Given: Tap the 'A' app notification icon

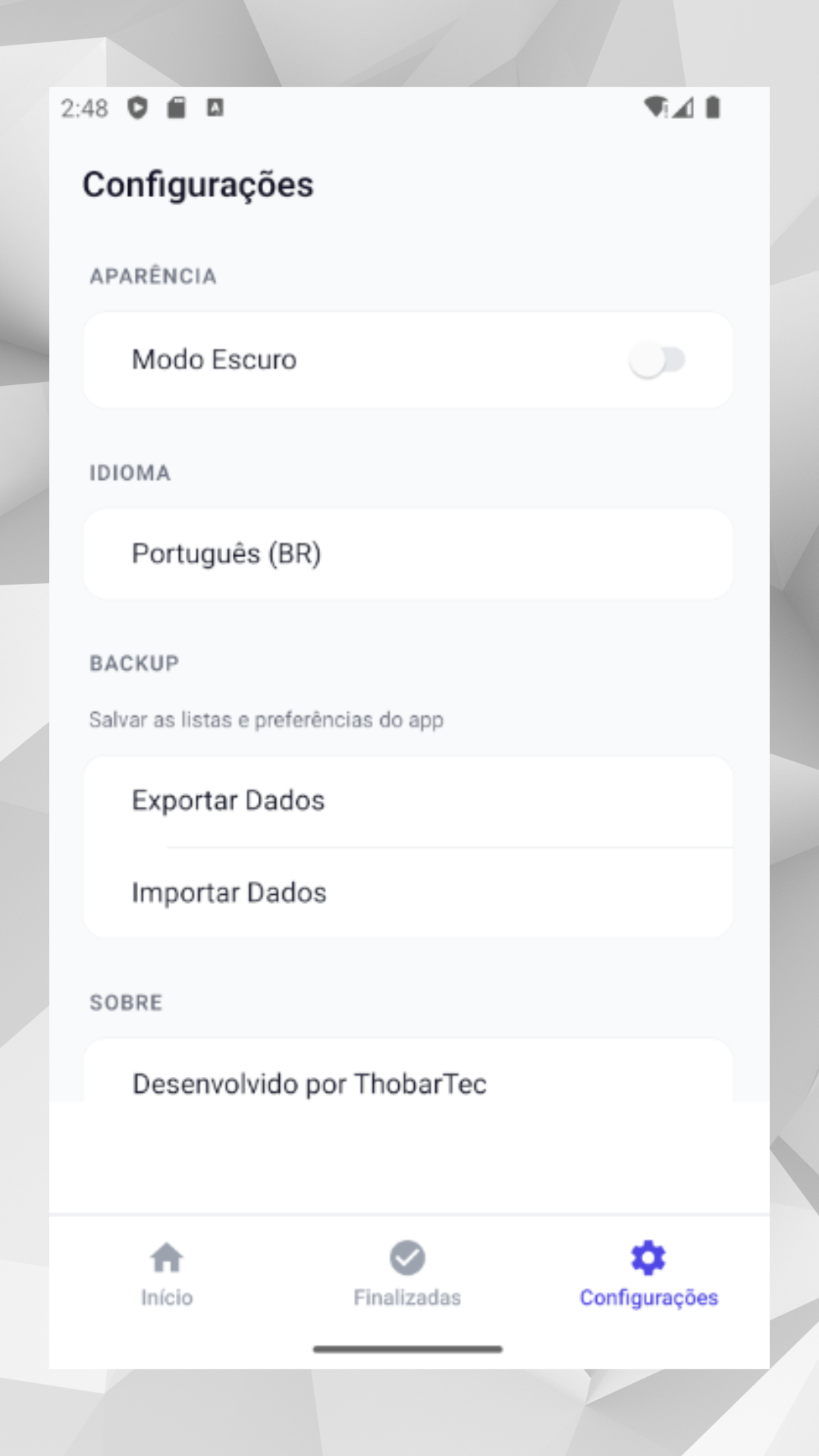Looking at the screenshot, I should pos(216,108).
